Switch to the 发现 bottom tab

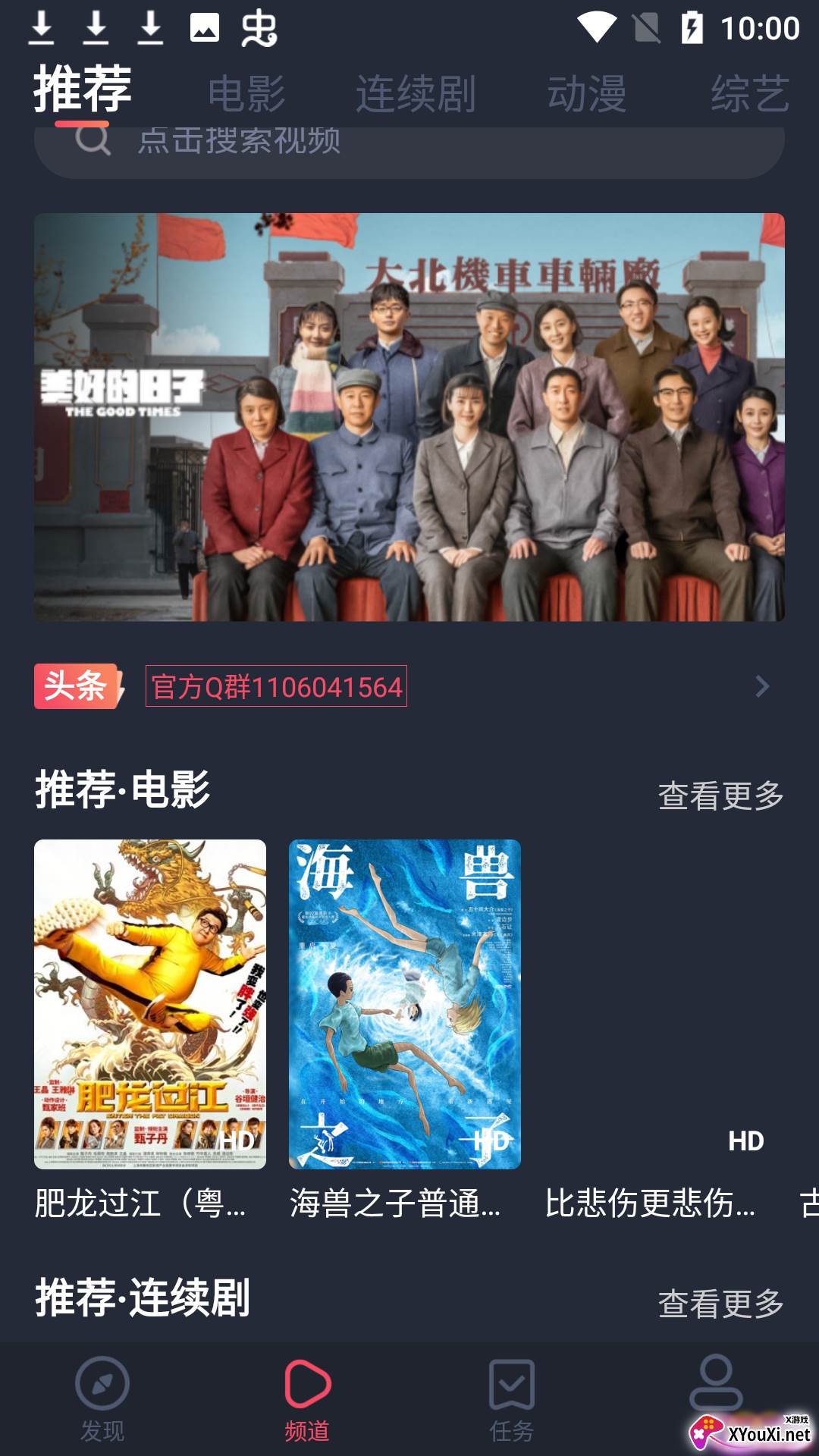coord(102,1399)
